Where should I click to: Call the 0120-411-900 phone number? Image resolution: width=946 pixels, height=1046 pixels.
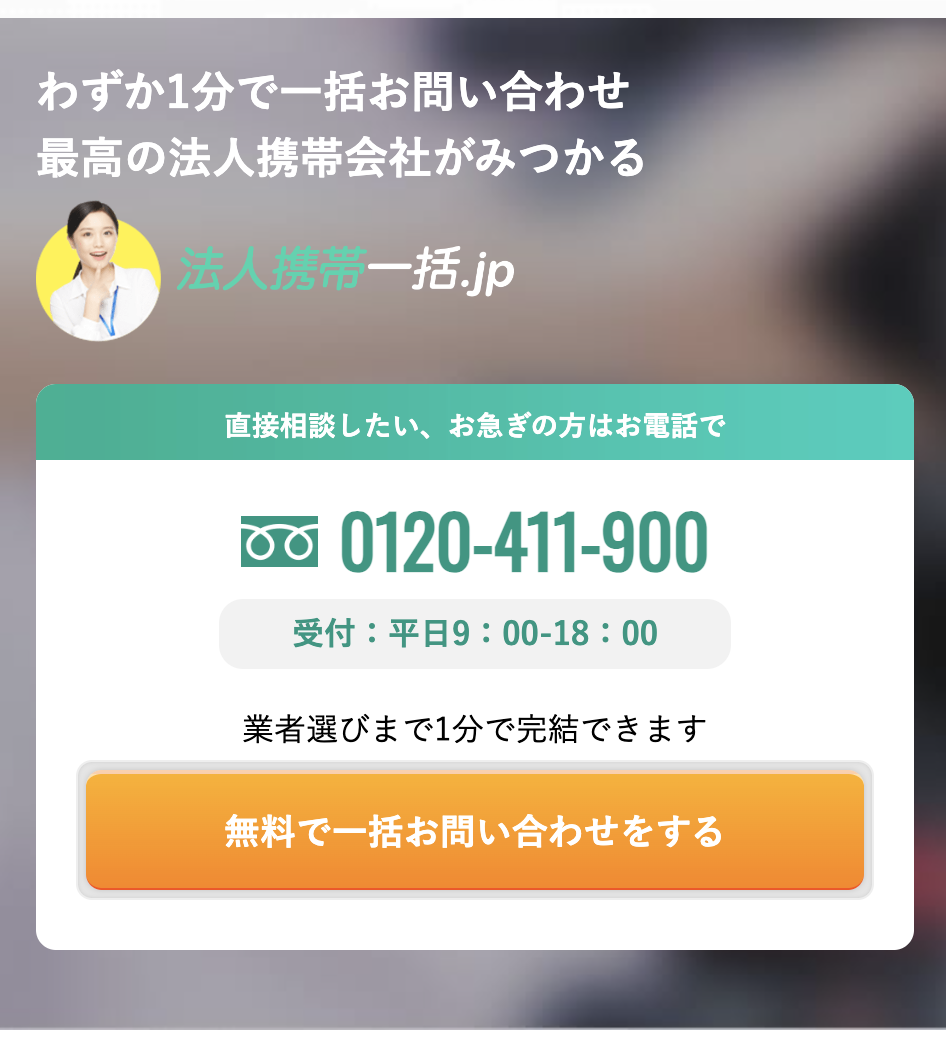point(523,542)
